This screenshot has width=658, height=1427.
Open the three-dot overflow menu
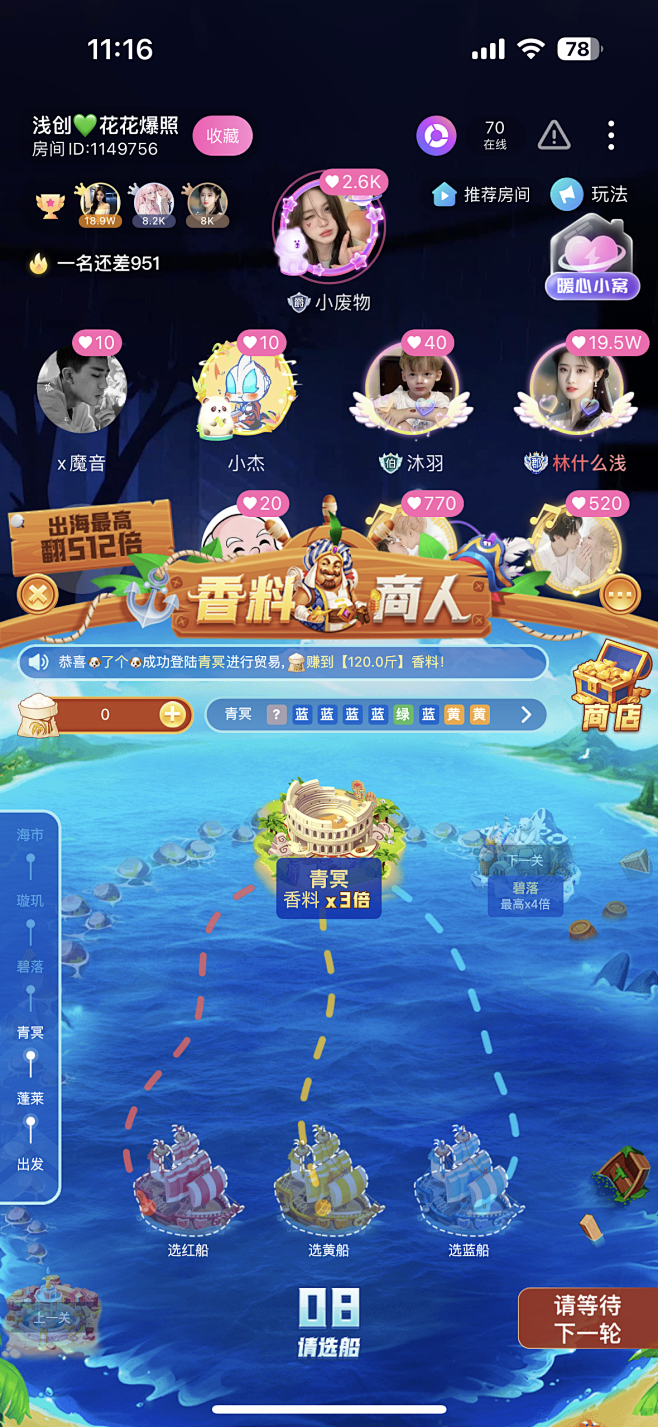point(611,135)
